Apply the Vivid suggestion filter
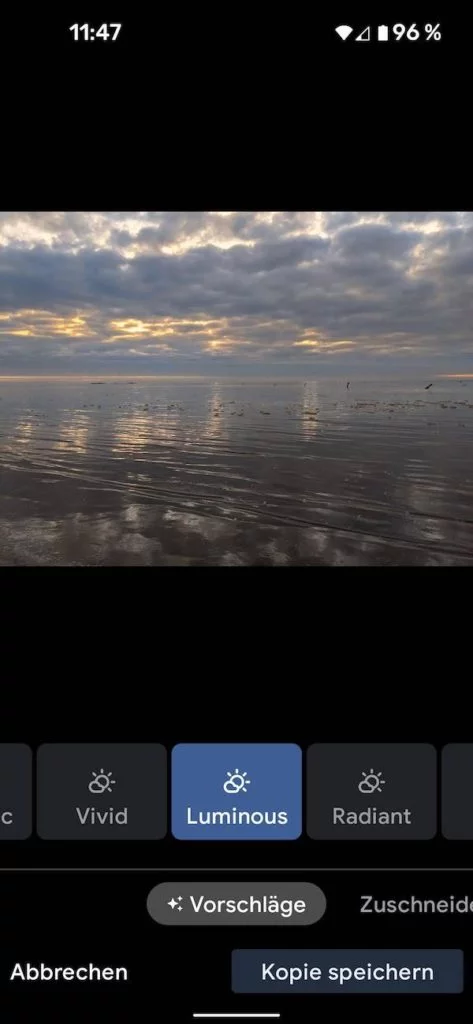 102,791
